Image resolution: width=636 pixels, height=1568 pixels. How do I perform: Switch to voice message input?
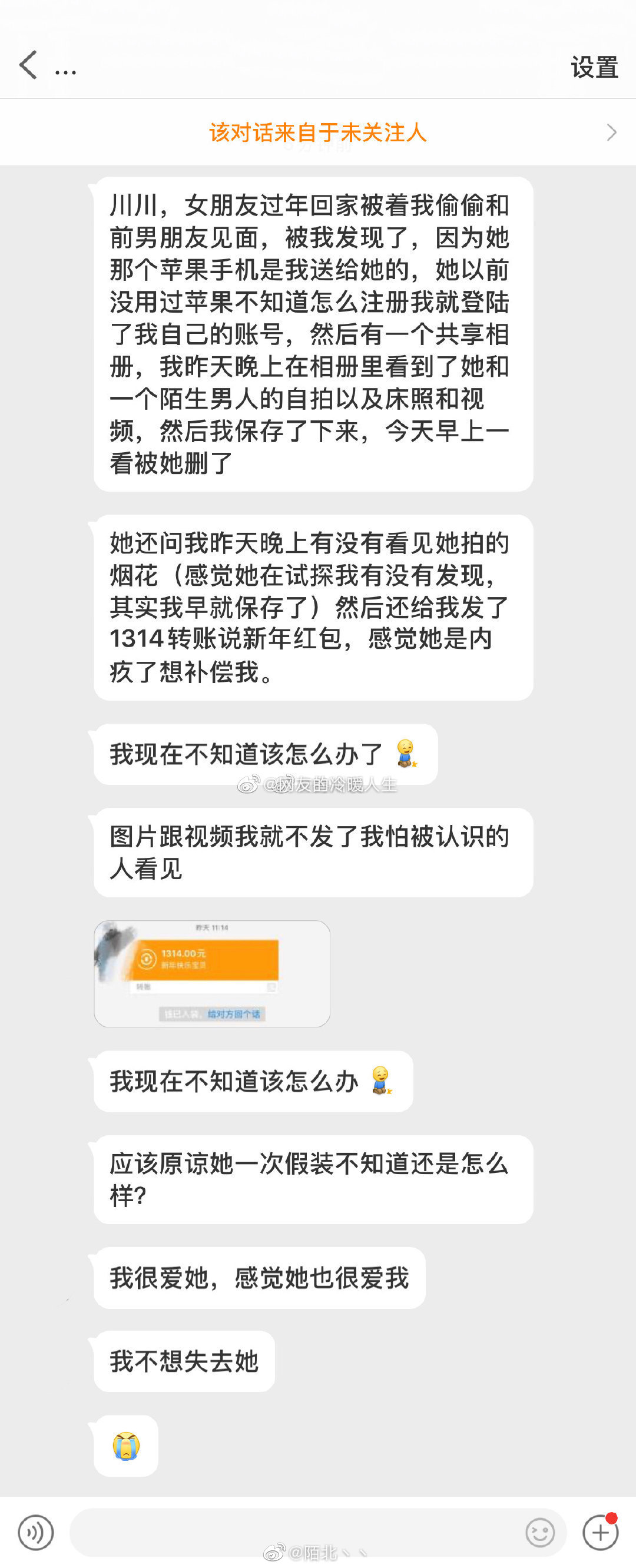pyautogui.click(x=36, y=1532)
